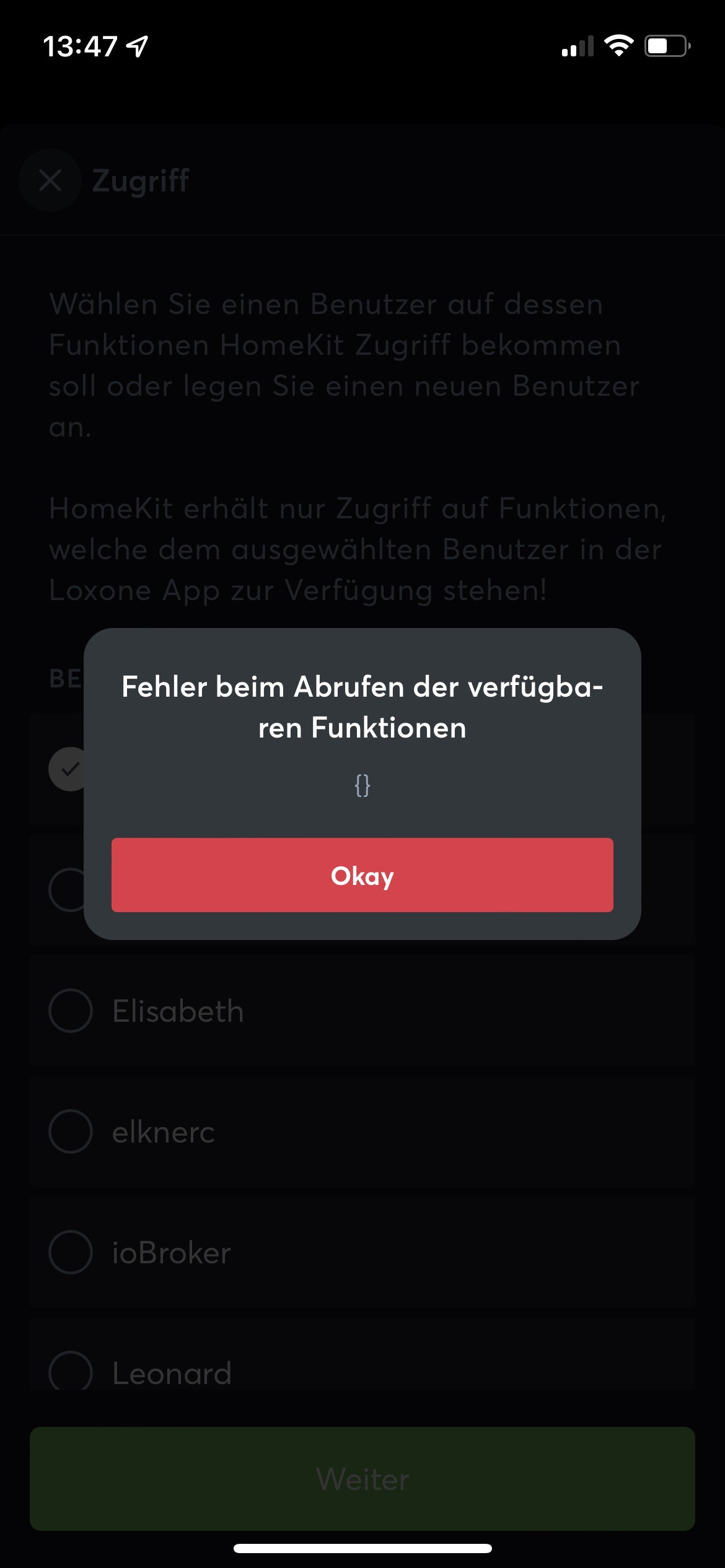Continue with the Weiter button
Screen dimensions: 725x1568
(x=362, y=1479)
